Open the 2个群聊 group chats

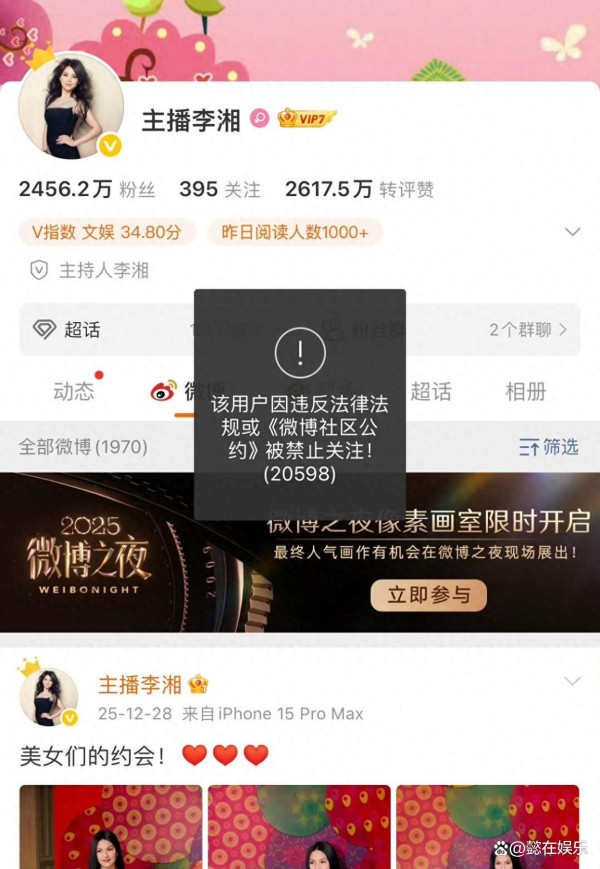click(528, 329)
